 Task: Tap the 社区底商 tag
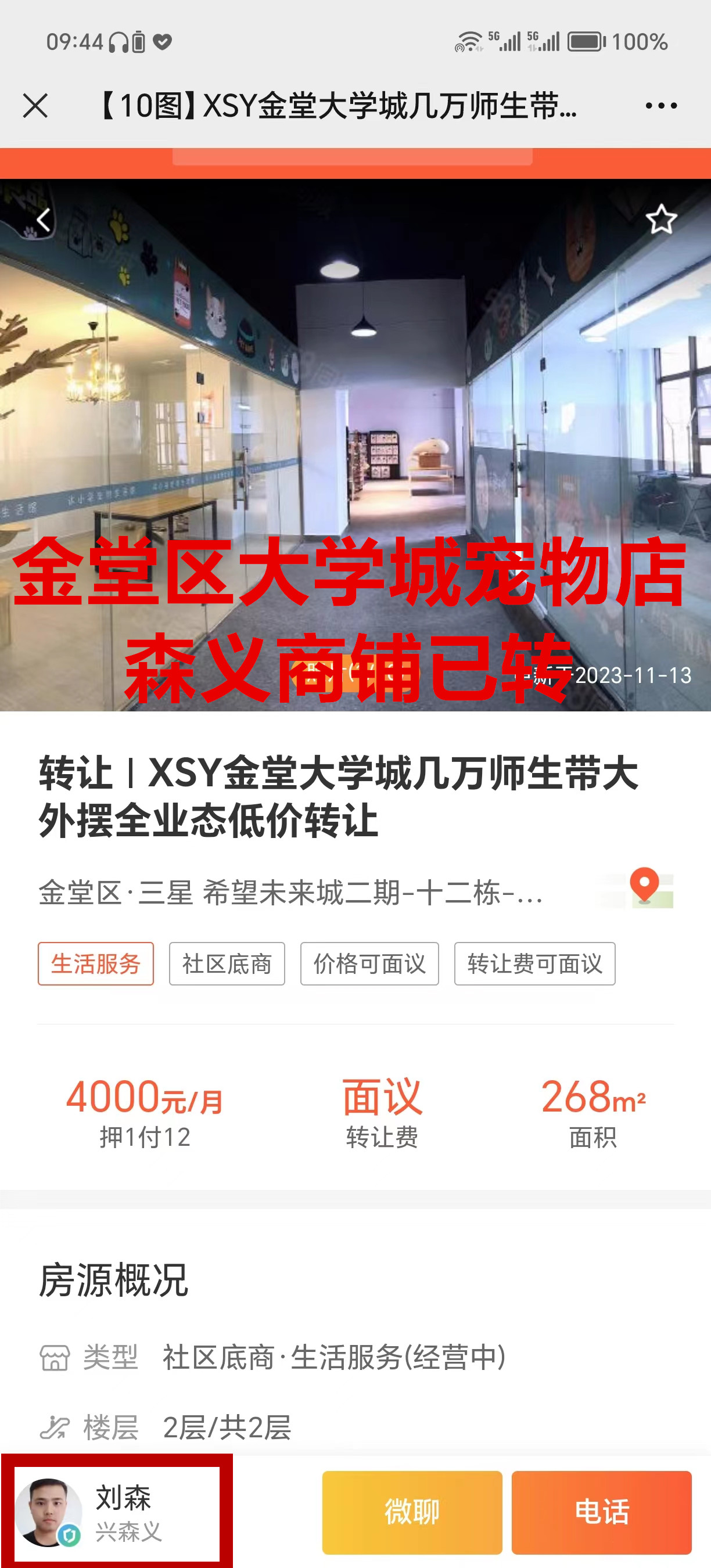(x=227, y=964)
